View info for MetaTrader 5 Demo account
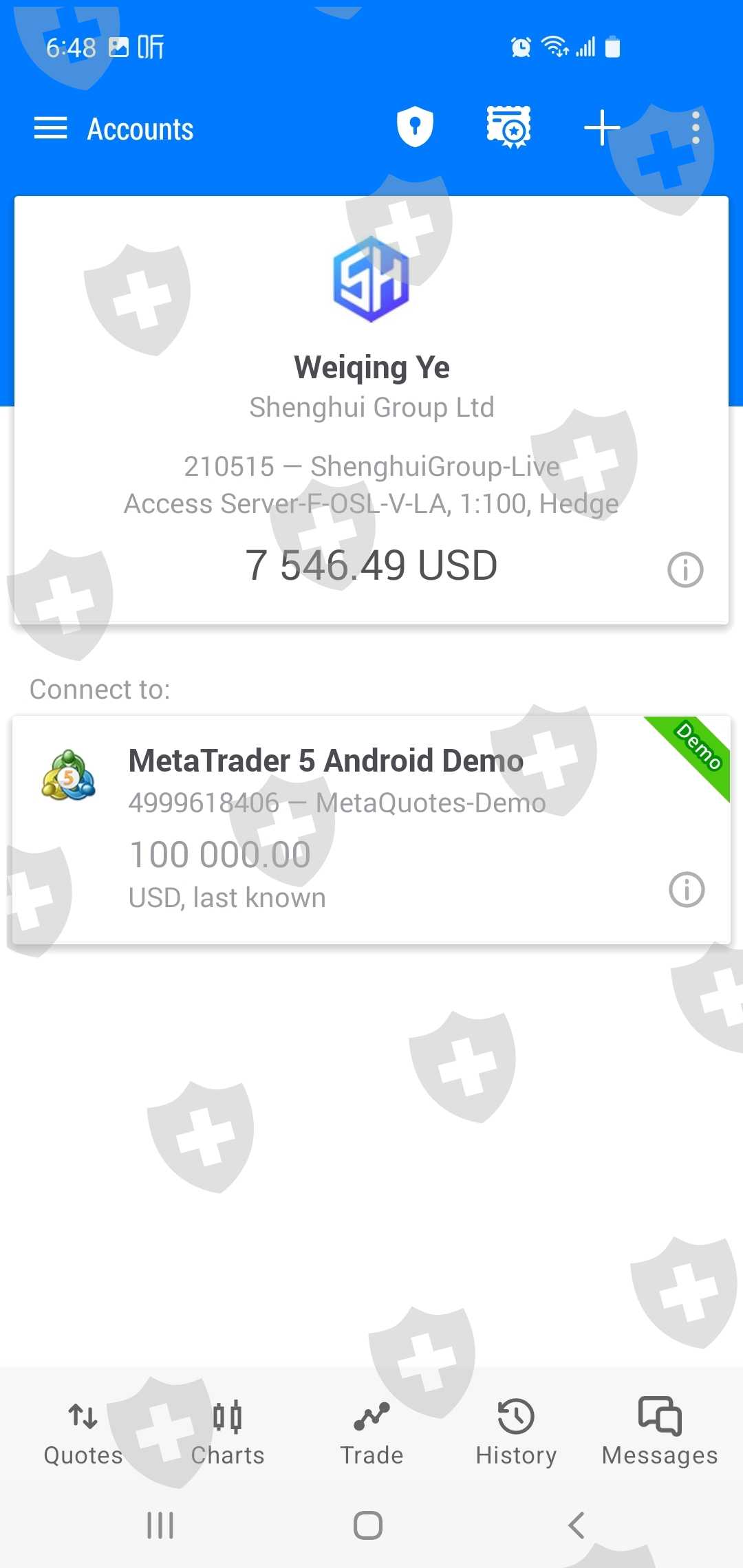This screenshot has height=1568, width=743. 687,889
